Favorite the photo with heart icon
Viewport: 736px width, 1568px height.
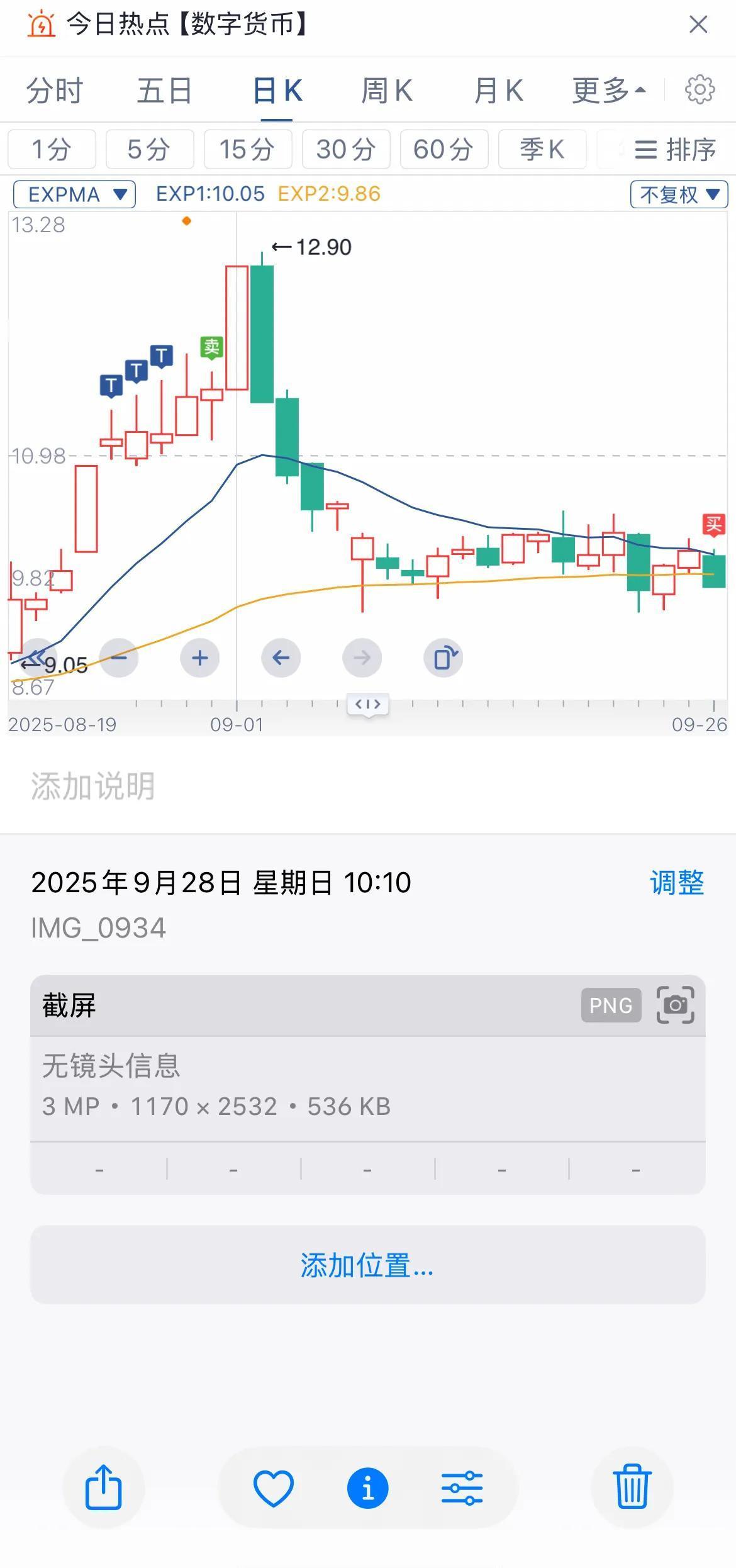point(274,1488)
